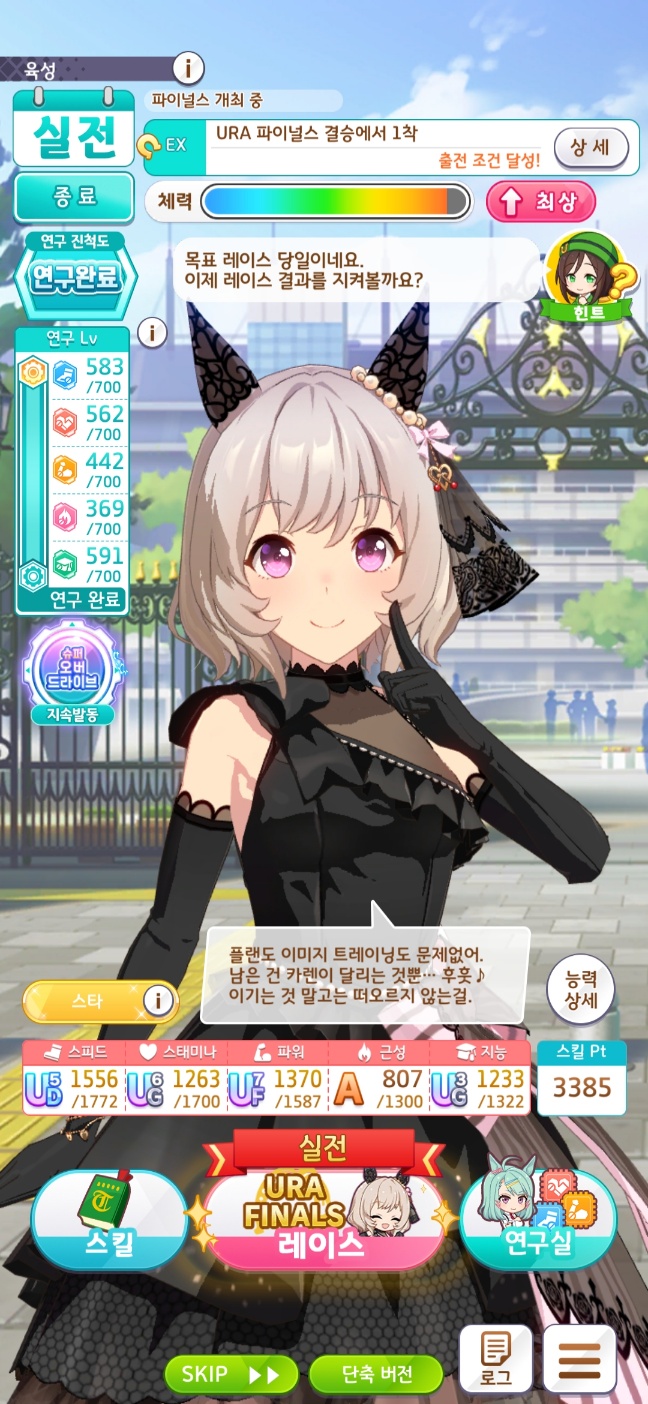Tap the 종료 button
Screen dimensions: 648x1404
(x=74, y=197)
